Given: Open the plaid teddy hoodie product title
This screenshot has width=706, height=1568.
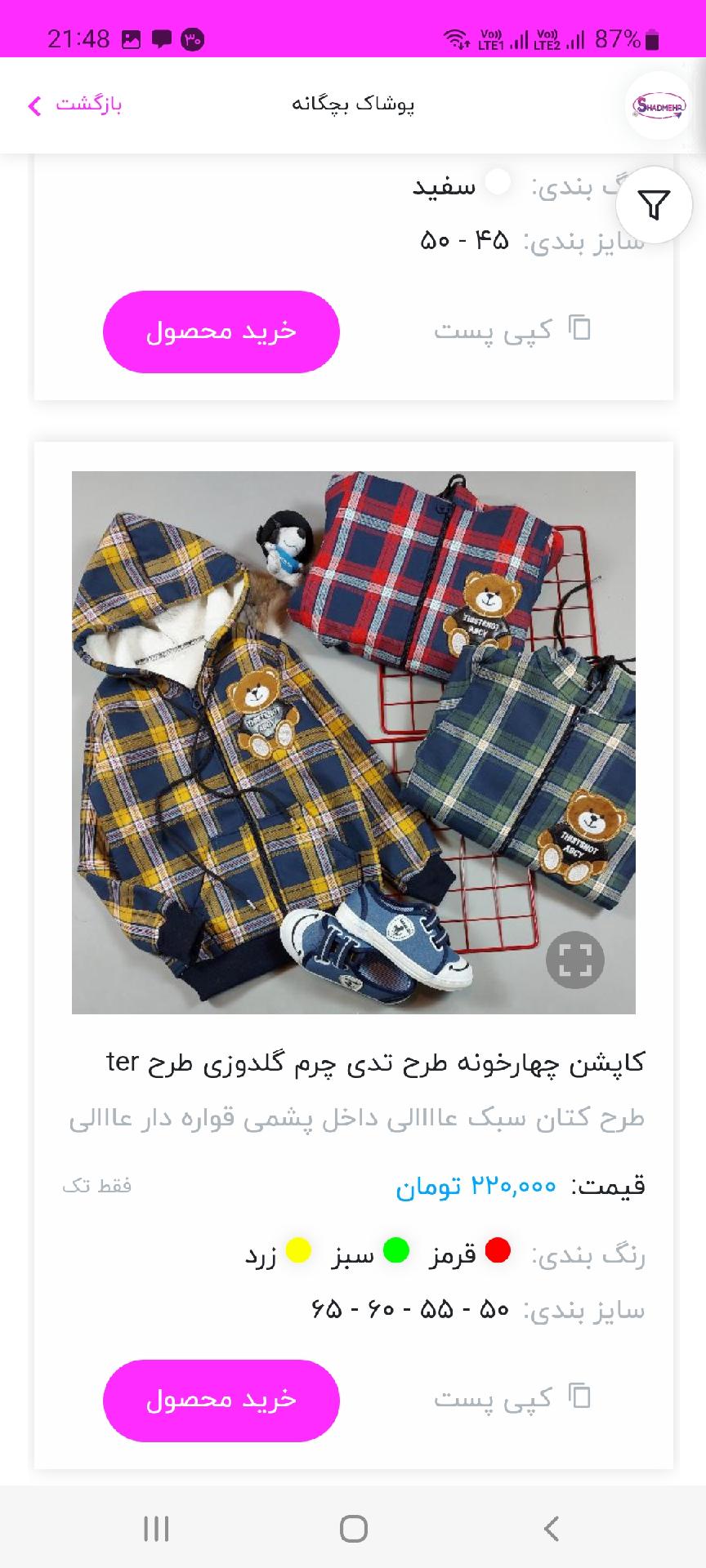Looking at the screenshot, I should coord(376,1062).
